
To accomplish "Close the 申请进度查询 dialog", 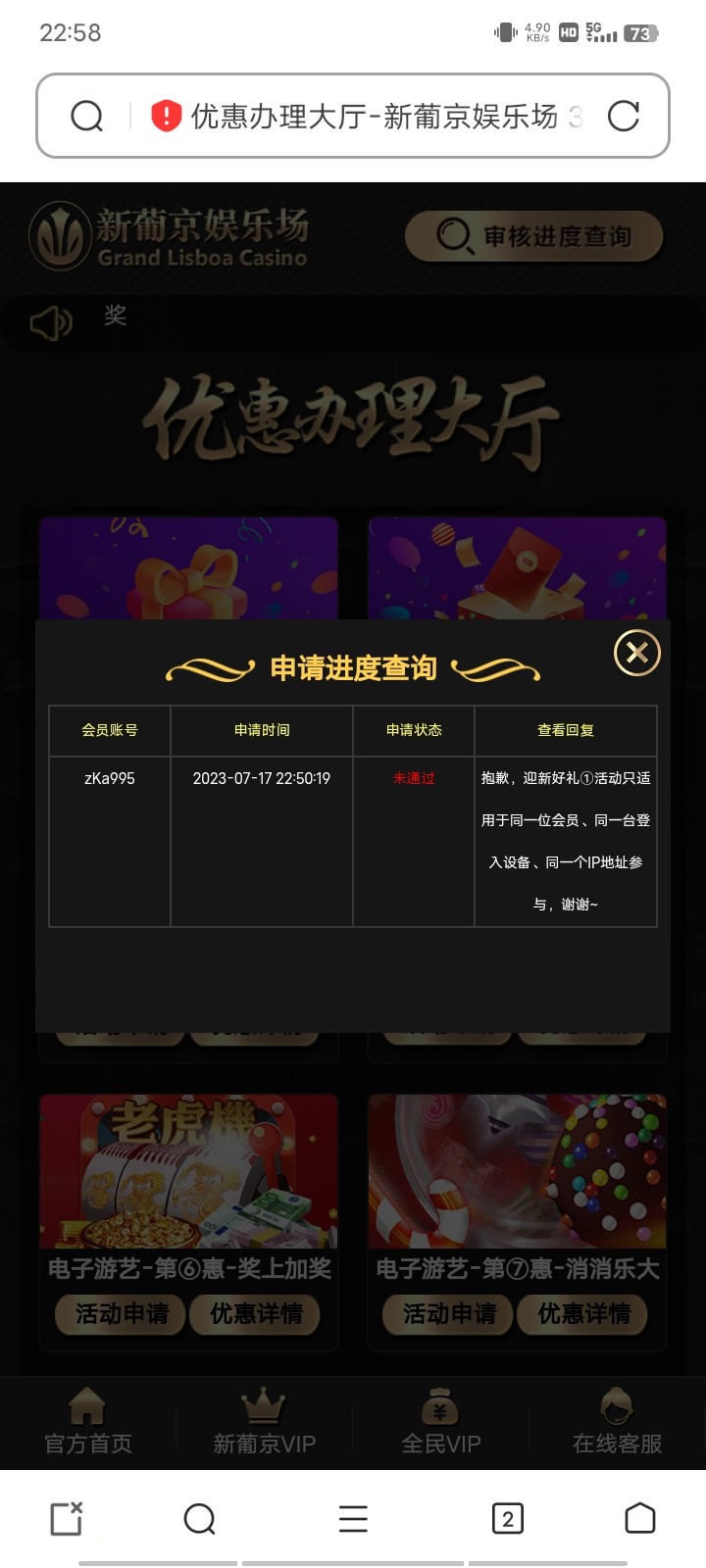I will click(636, 653).
